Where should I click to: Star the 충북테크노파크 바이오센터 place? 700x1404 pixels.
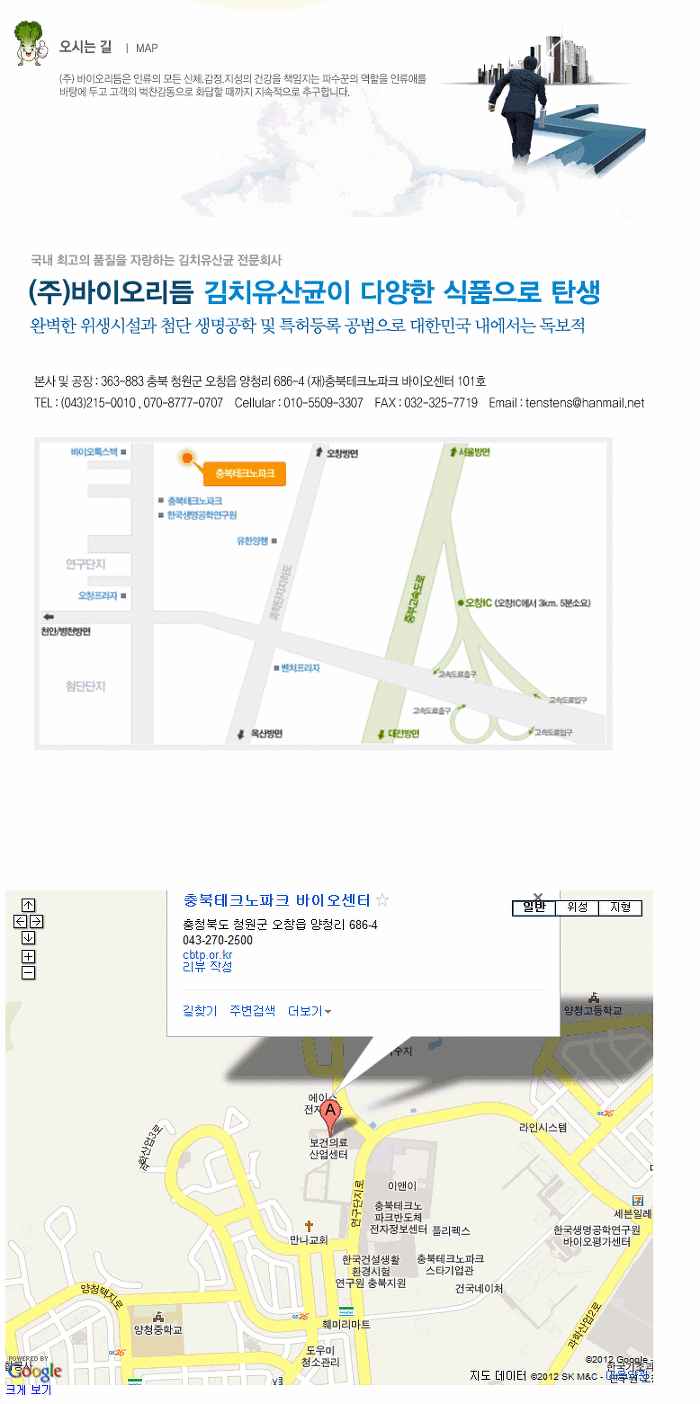tap(382, 900)
